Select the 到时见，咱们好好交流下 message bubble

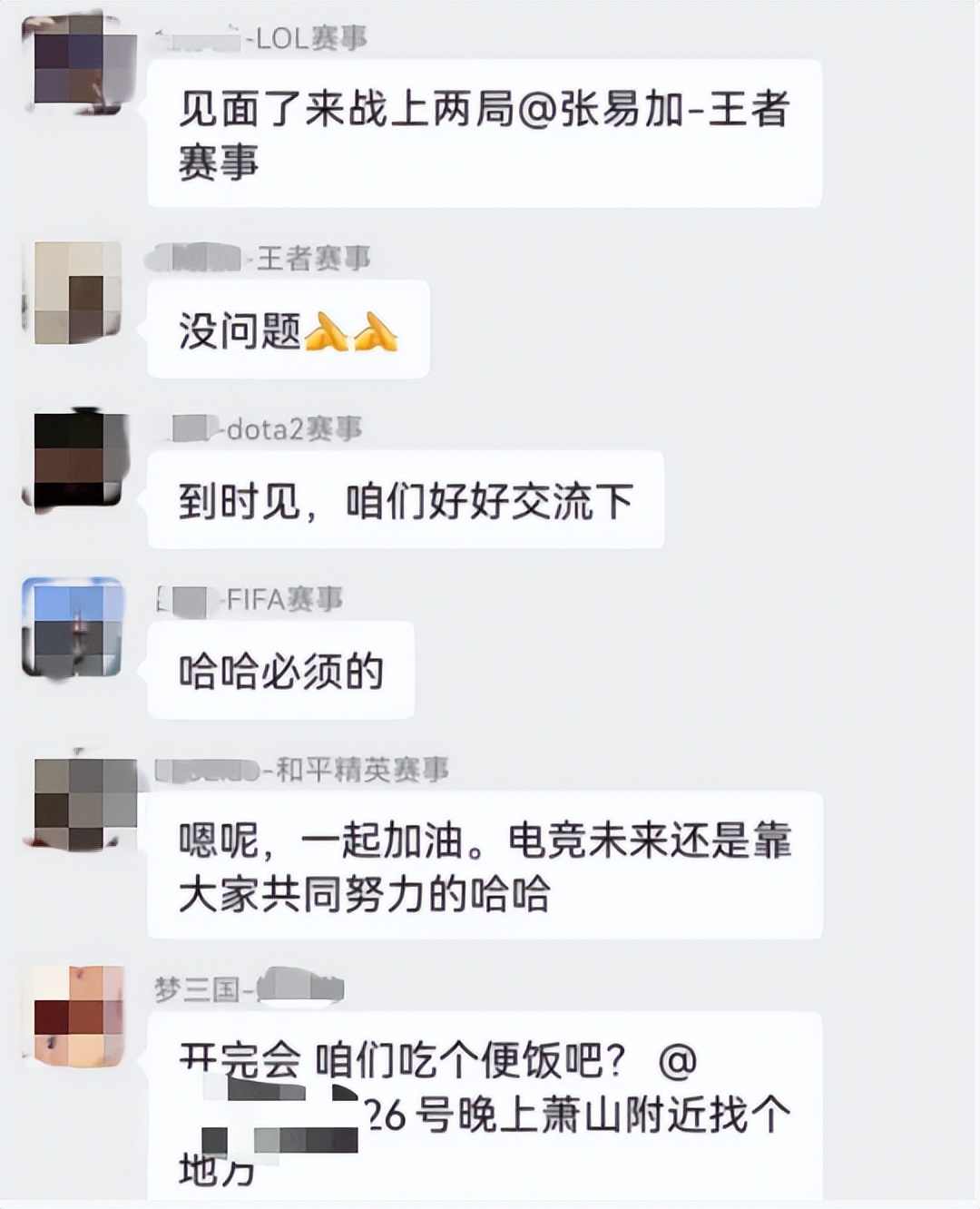point(408,497)
